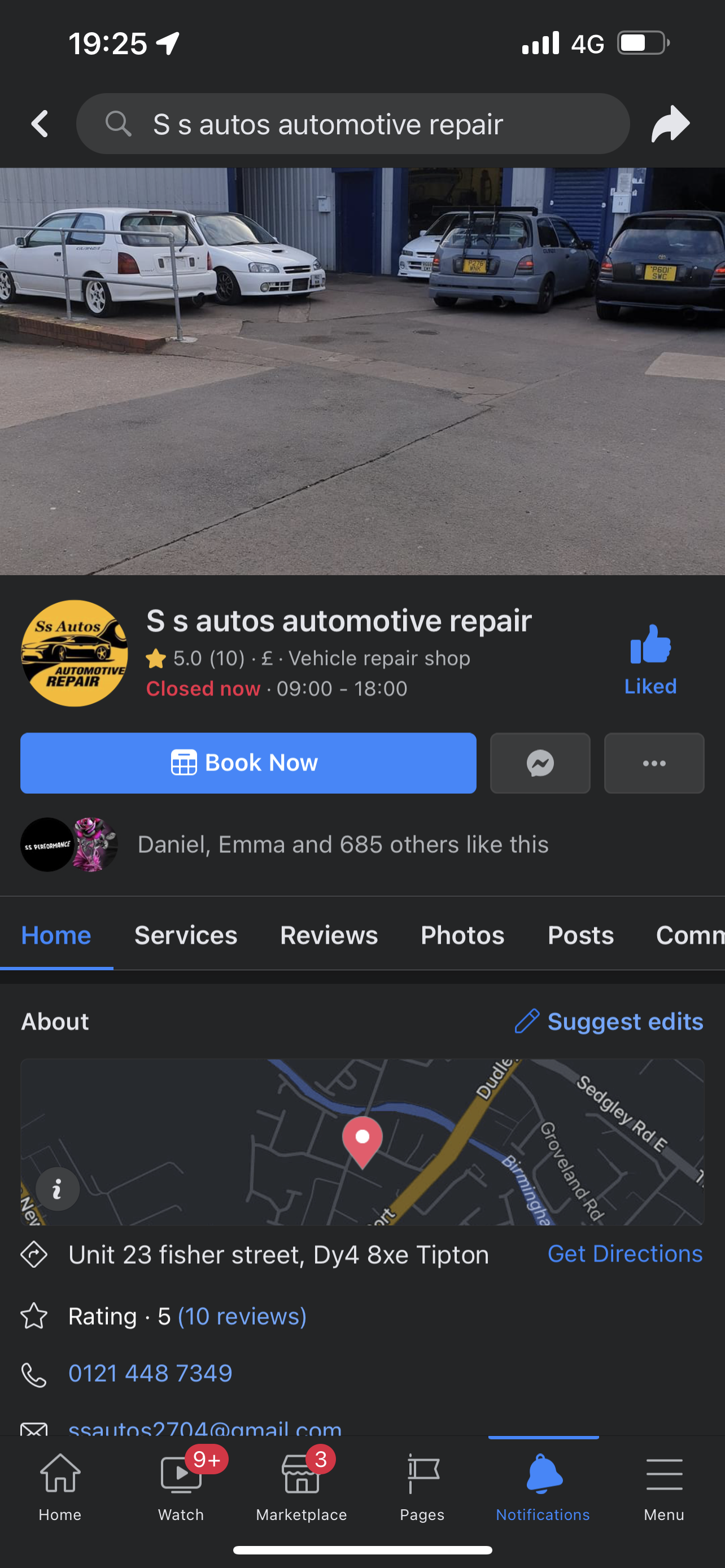Tap Suggest edits in the About section
Screen dimensions: 725x1568
coord(609,1022)
